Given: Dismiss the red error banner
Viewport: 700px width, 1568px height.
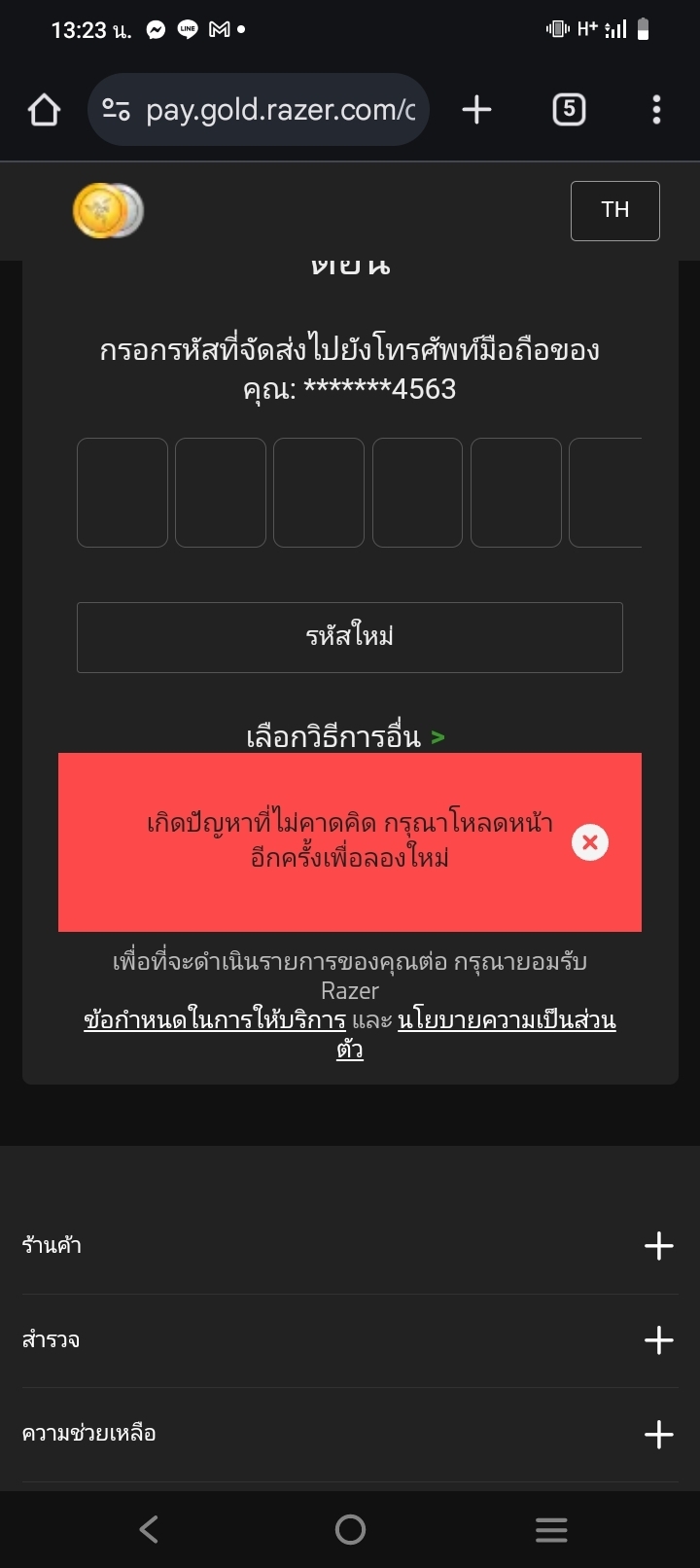Looking at the screenshot, I should point(589,842).
